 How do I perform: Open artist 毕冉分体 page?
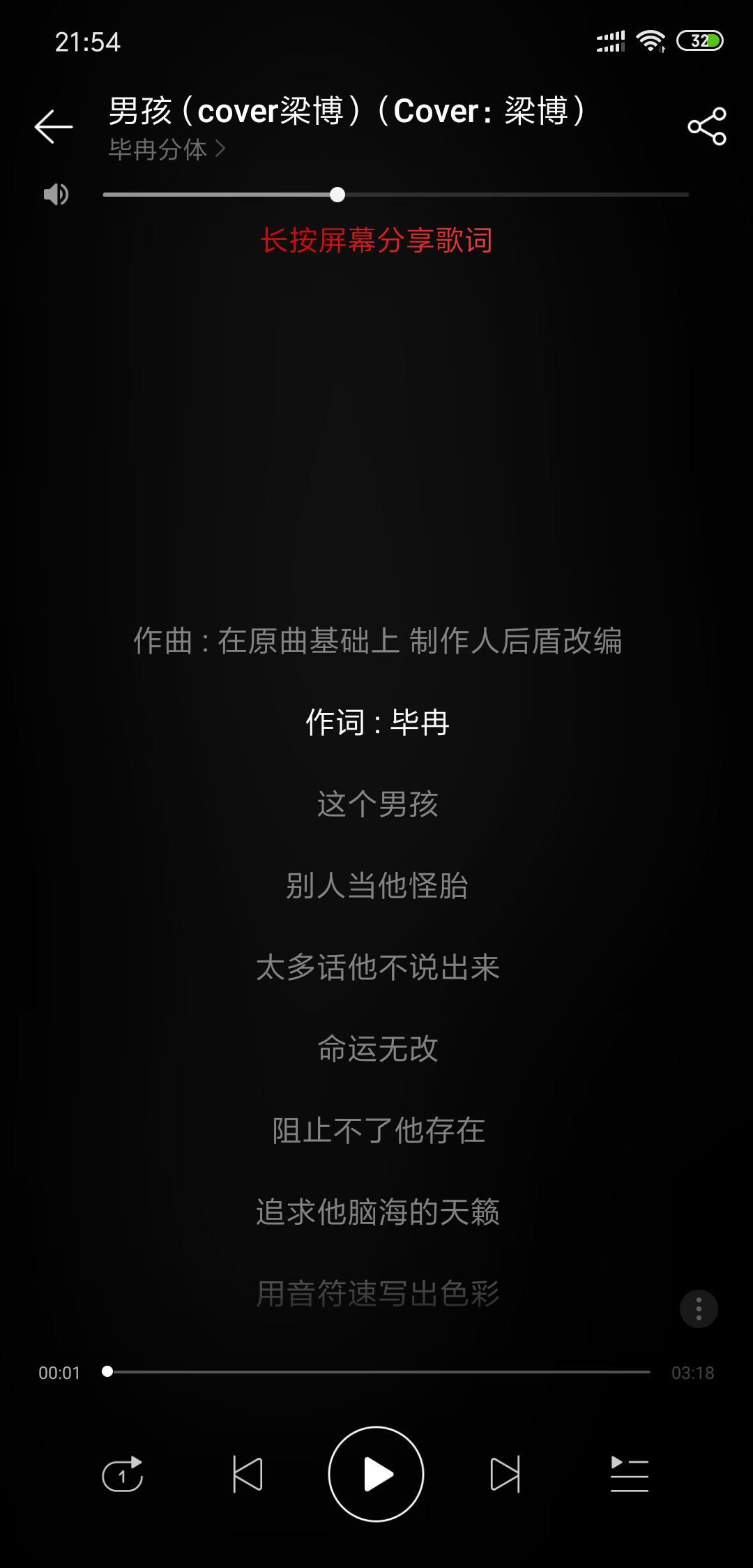(166, 149)
